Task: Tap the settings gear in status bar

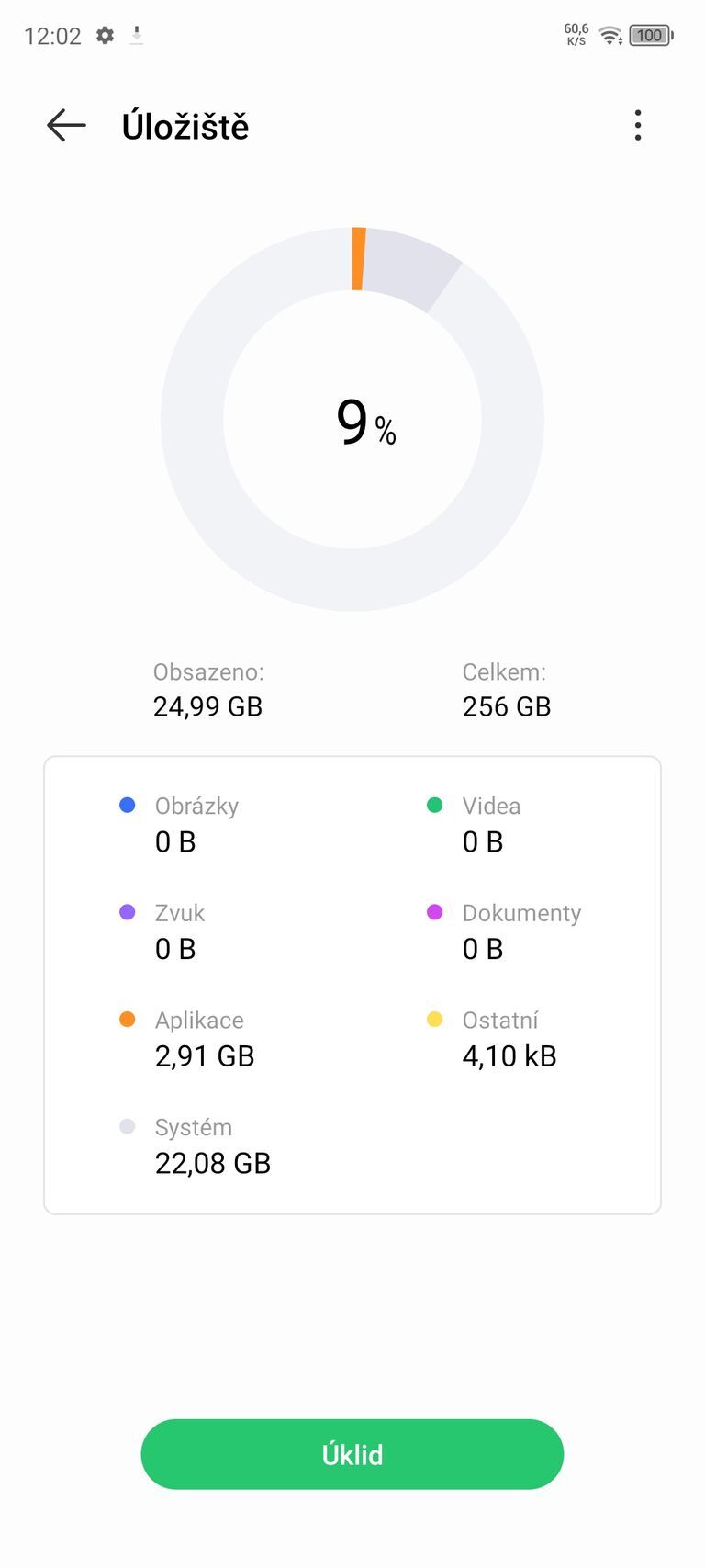Action: coord(105,35)
